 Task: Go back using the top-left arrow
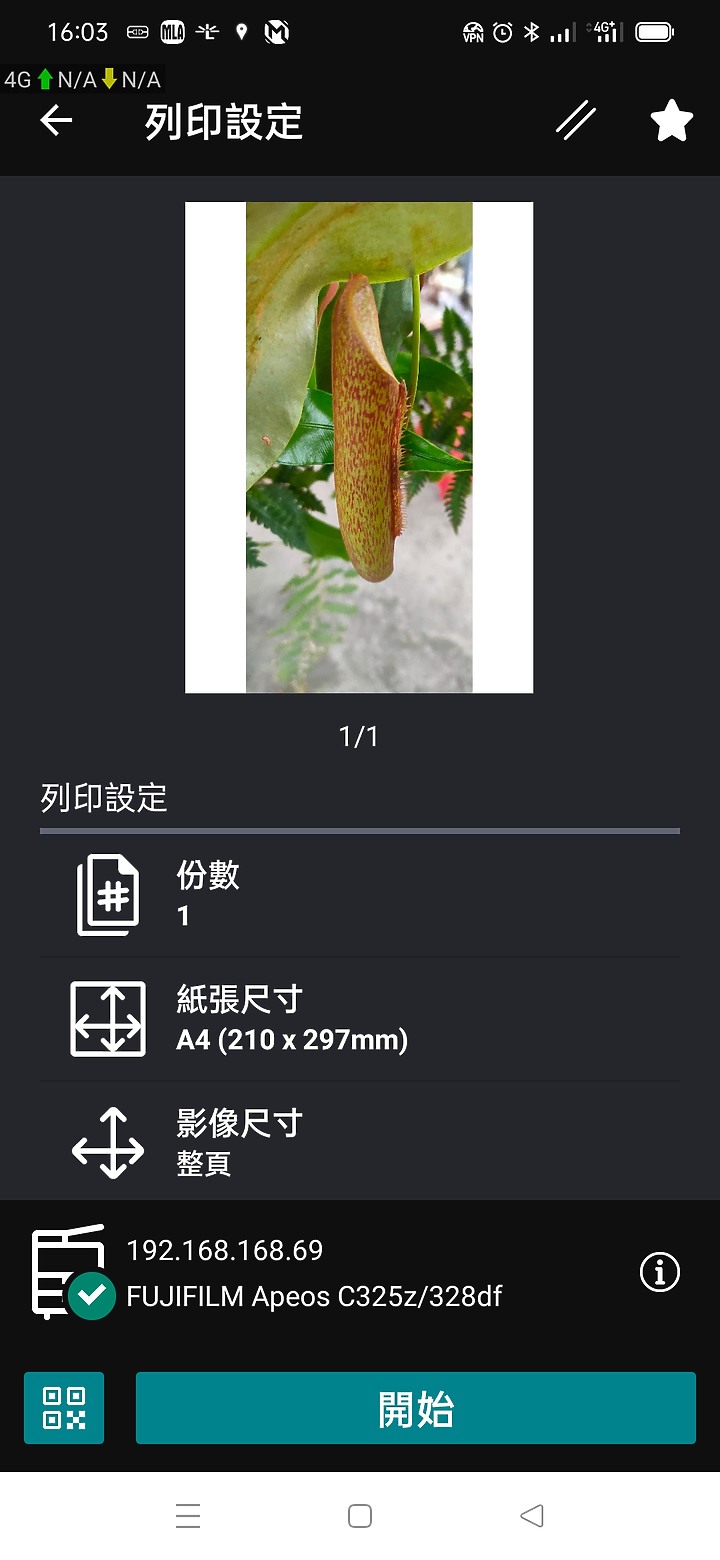[56, 121]
